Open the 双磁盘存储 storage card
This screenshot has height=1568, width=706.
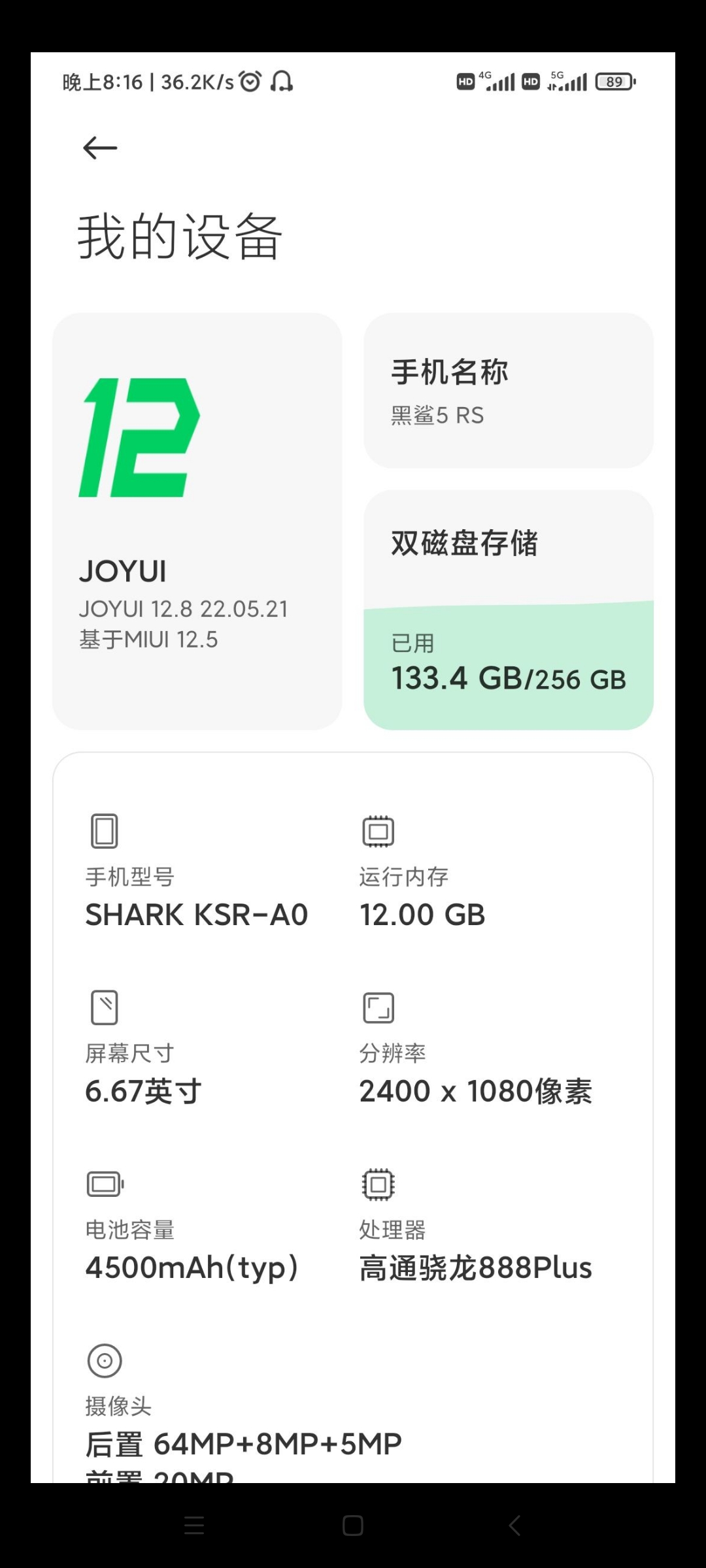(x=509, y=610)
